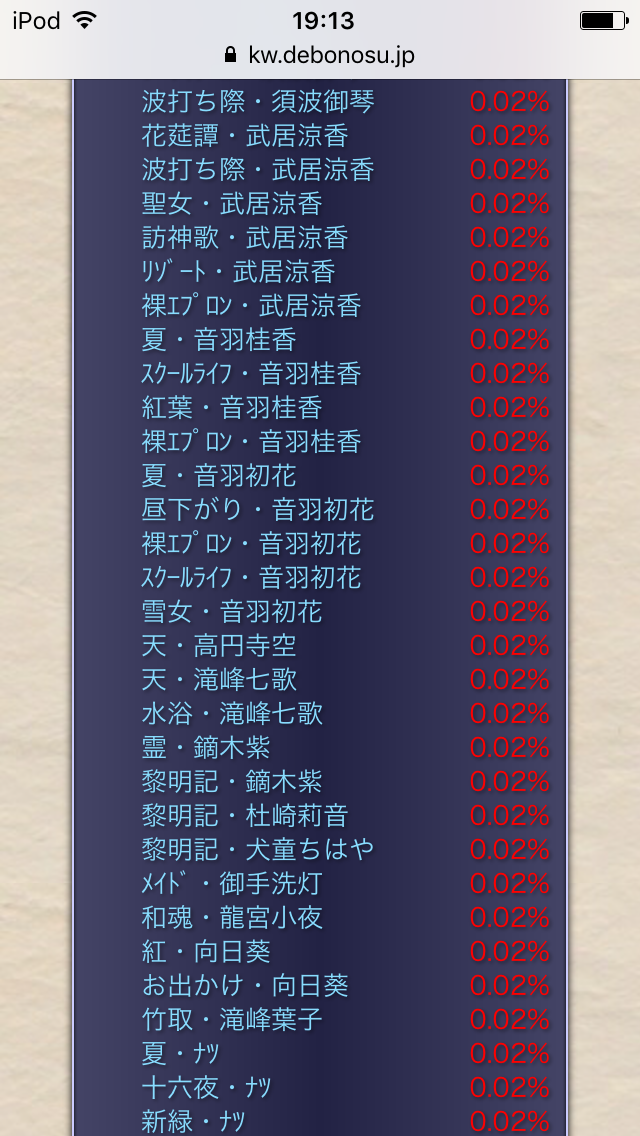Tap the kw.debonosu.jp address bar

320,56
